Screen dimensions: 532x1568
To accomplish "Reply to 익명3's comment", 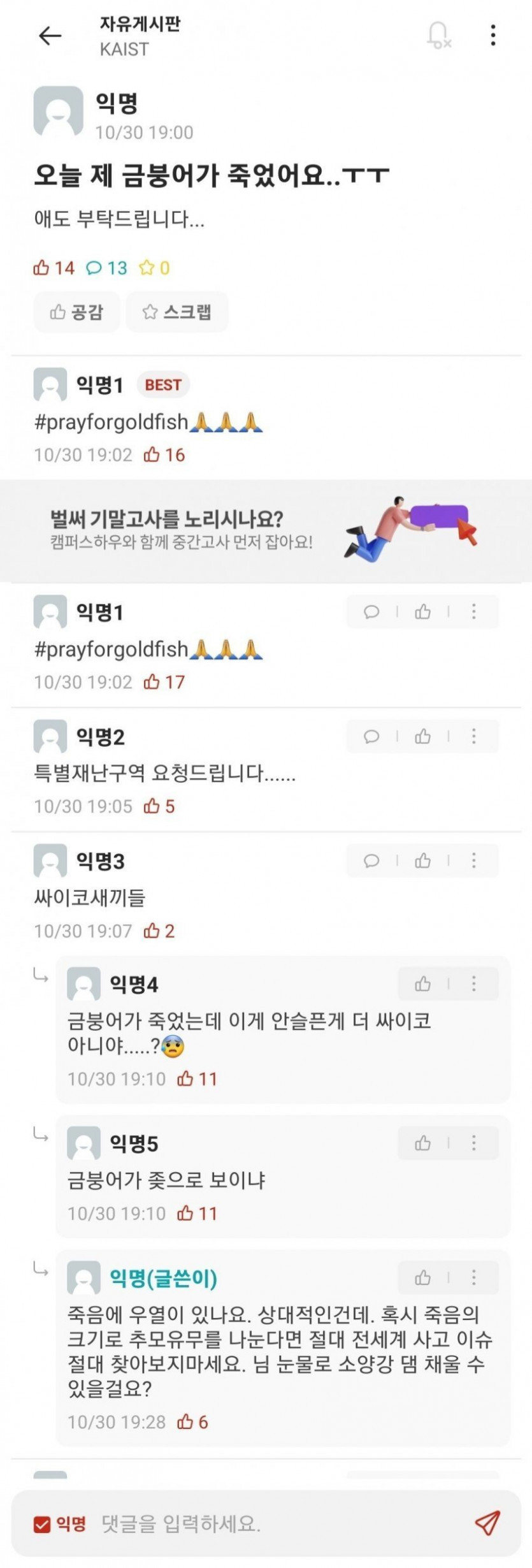I will (371, 860).
